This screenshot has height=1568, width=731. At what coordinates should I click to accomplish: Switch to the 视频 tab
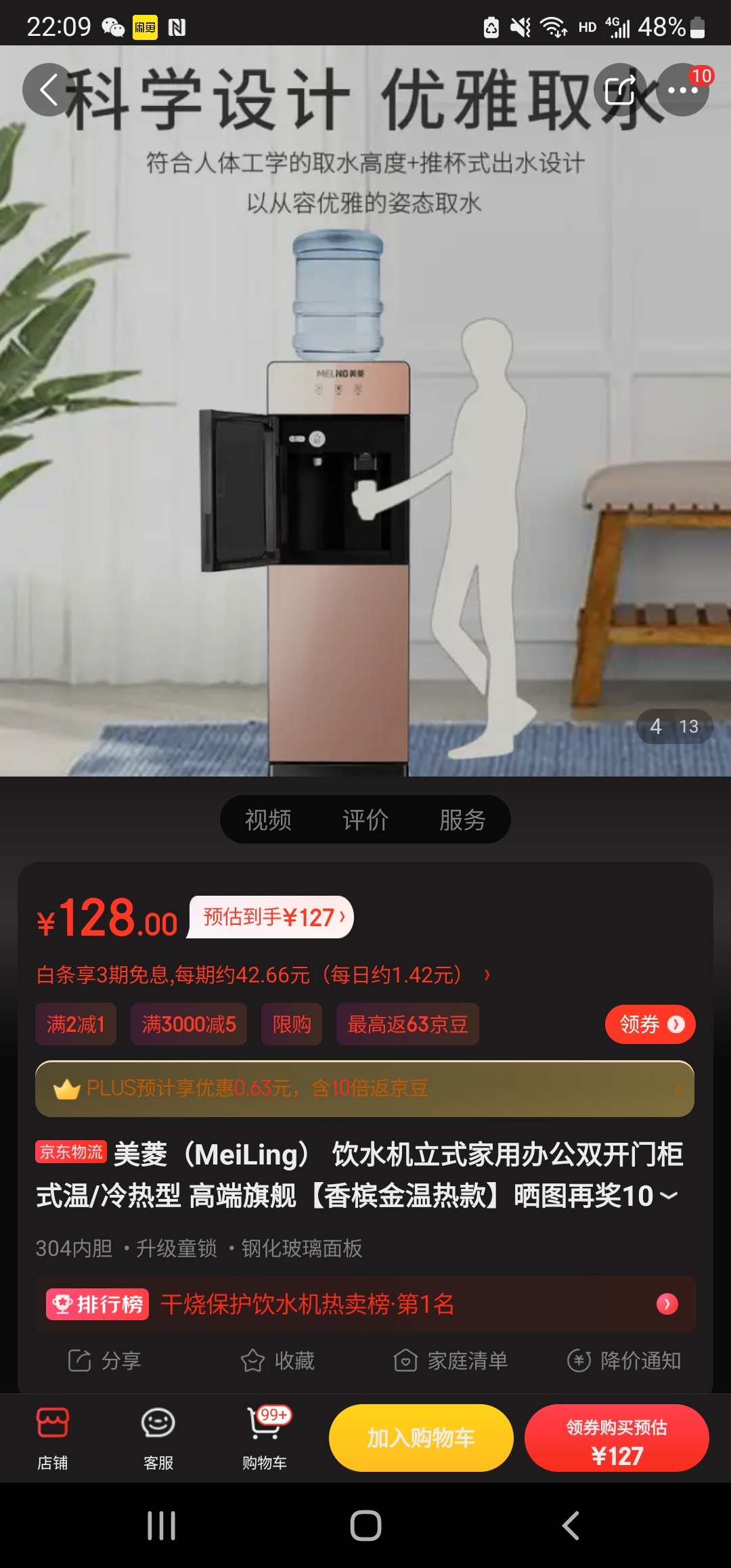(x=268, y=820)
